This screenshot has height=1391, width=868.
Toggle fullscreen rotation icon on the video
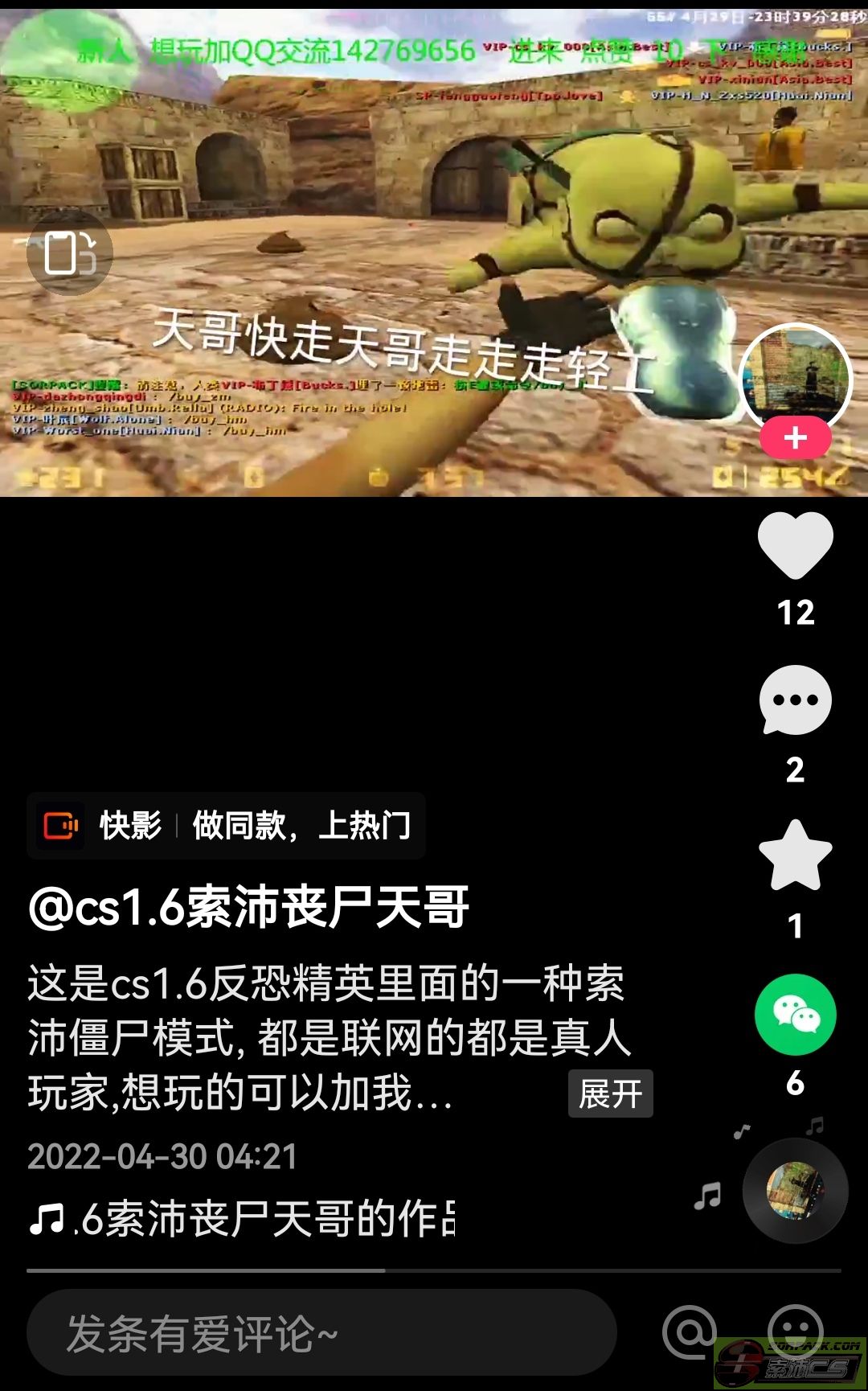[70, 252]
